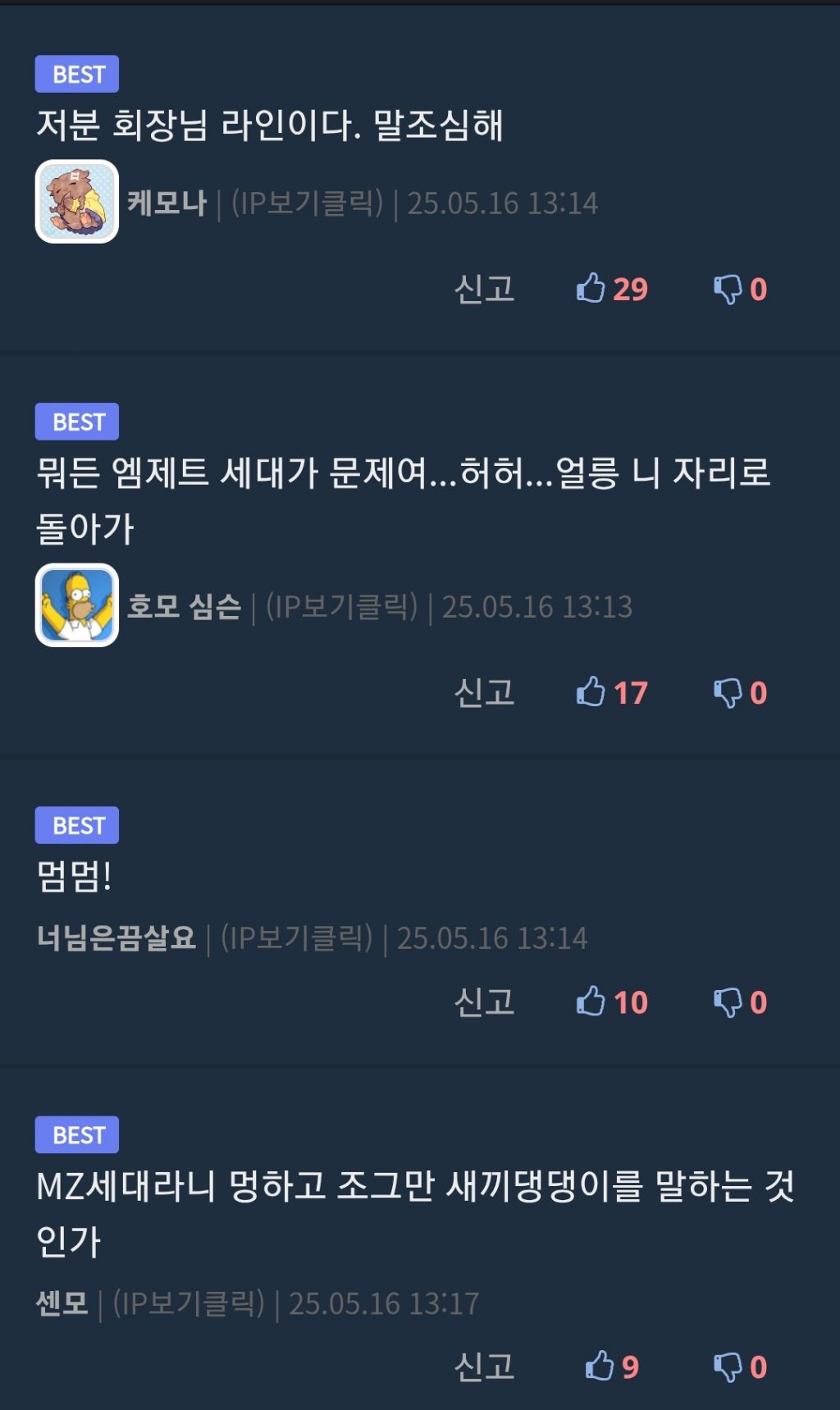Open the username 케모나
840x1410 pixels.
point(167,203)
